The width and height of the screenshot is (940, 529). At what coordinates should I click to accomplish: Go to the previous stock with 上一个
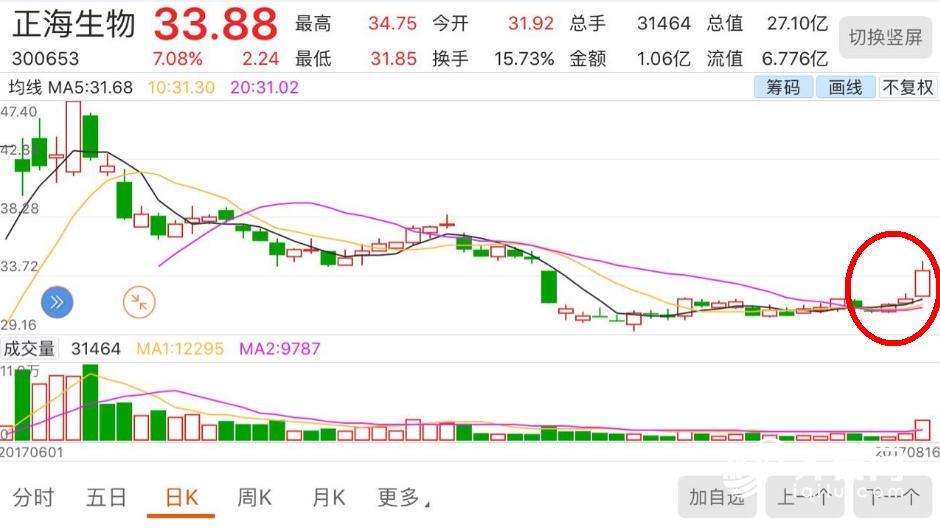click(x=805, y=496)
